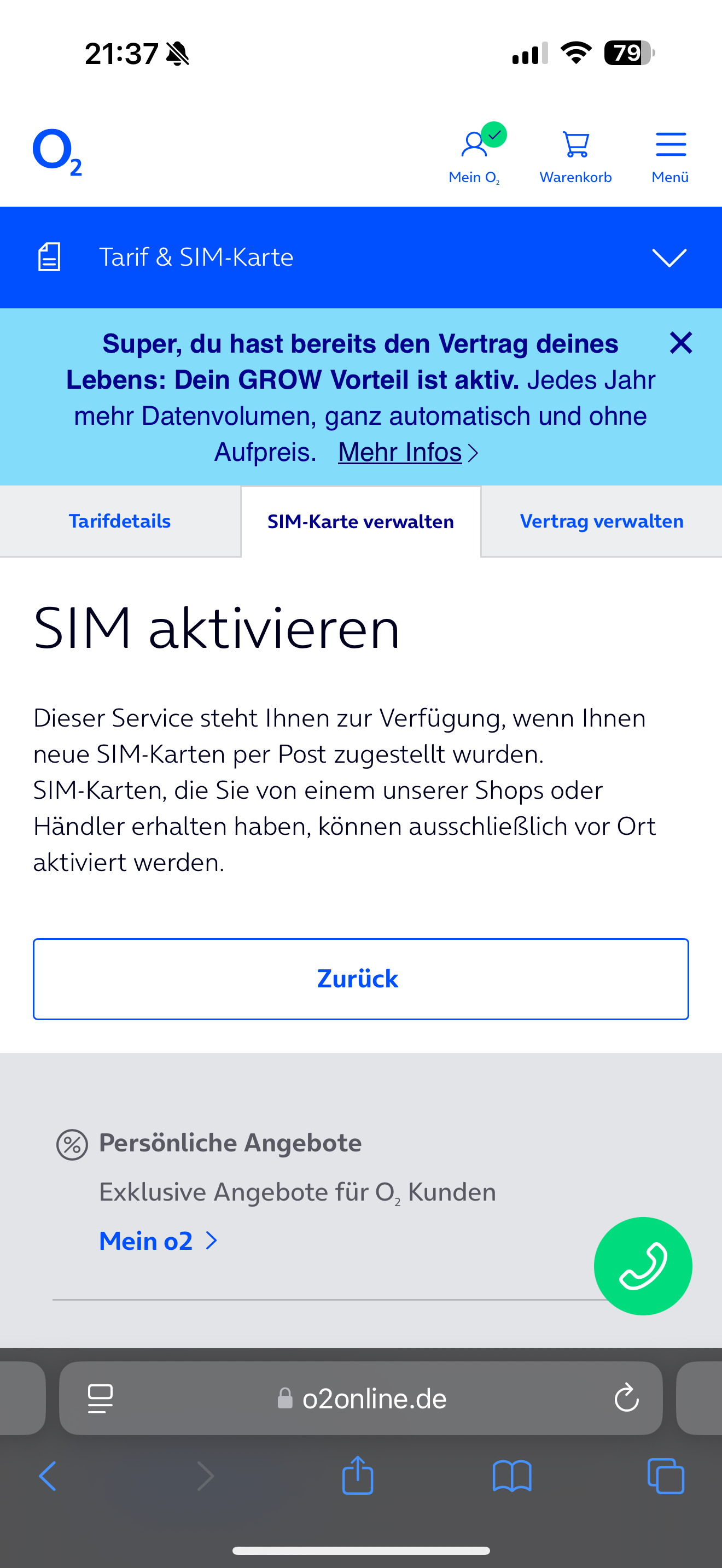Tap the o2online.de address bar
The width and height of the screenshot is (722, 1568).
361,1398
